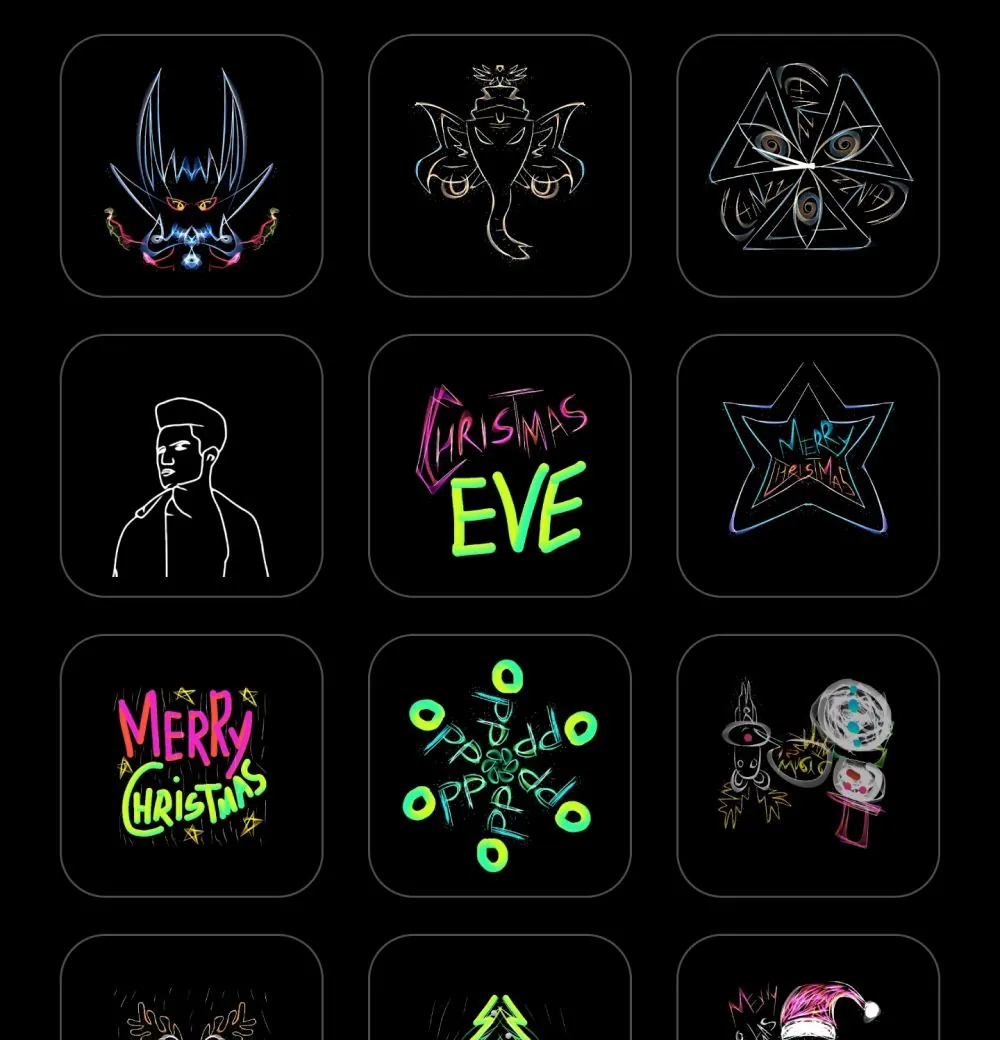Open the blue horned mask drawing
Viewport: 1000px width, 1040px height.
click(x=191, y=166)
